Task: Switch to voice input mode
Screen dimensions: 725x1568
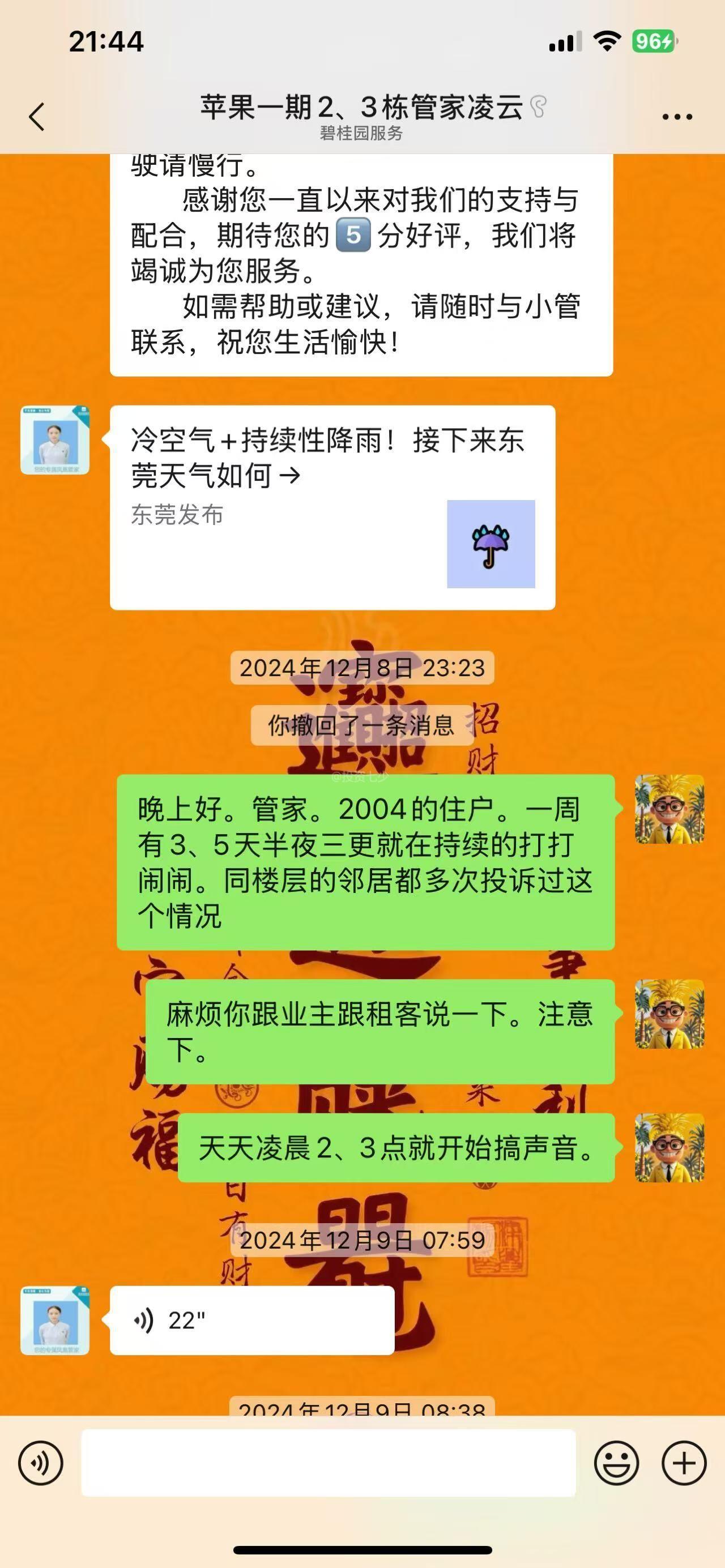Action: click(41, 1463)
